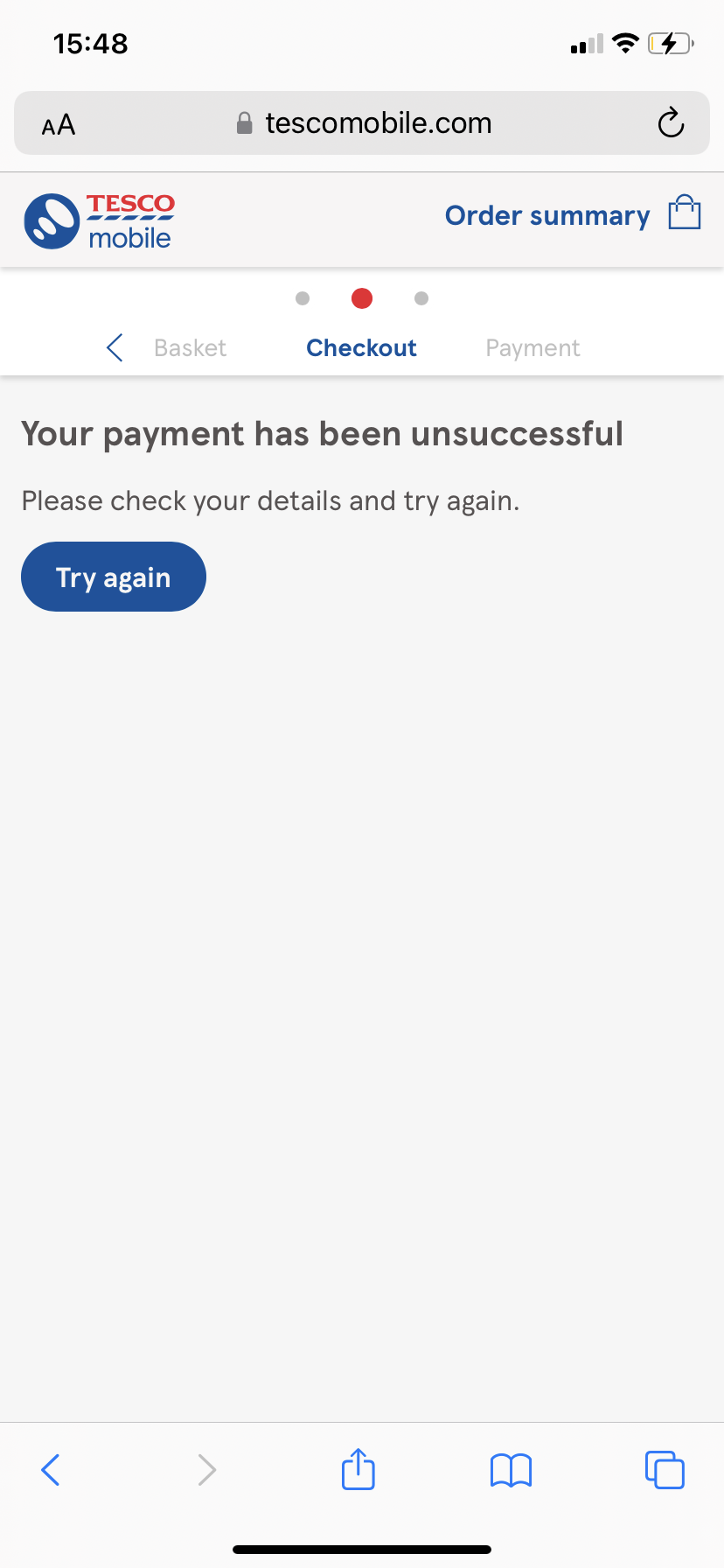The width and height of the screenshot is (724, 1568).
Task: Open the Order summary link
Action: 547,215
